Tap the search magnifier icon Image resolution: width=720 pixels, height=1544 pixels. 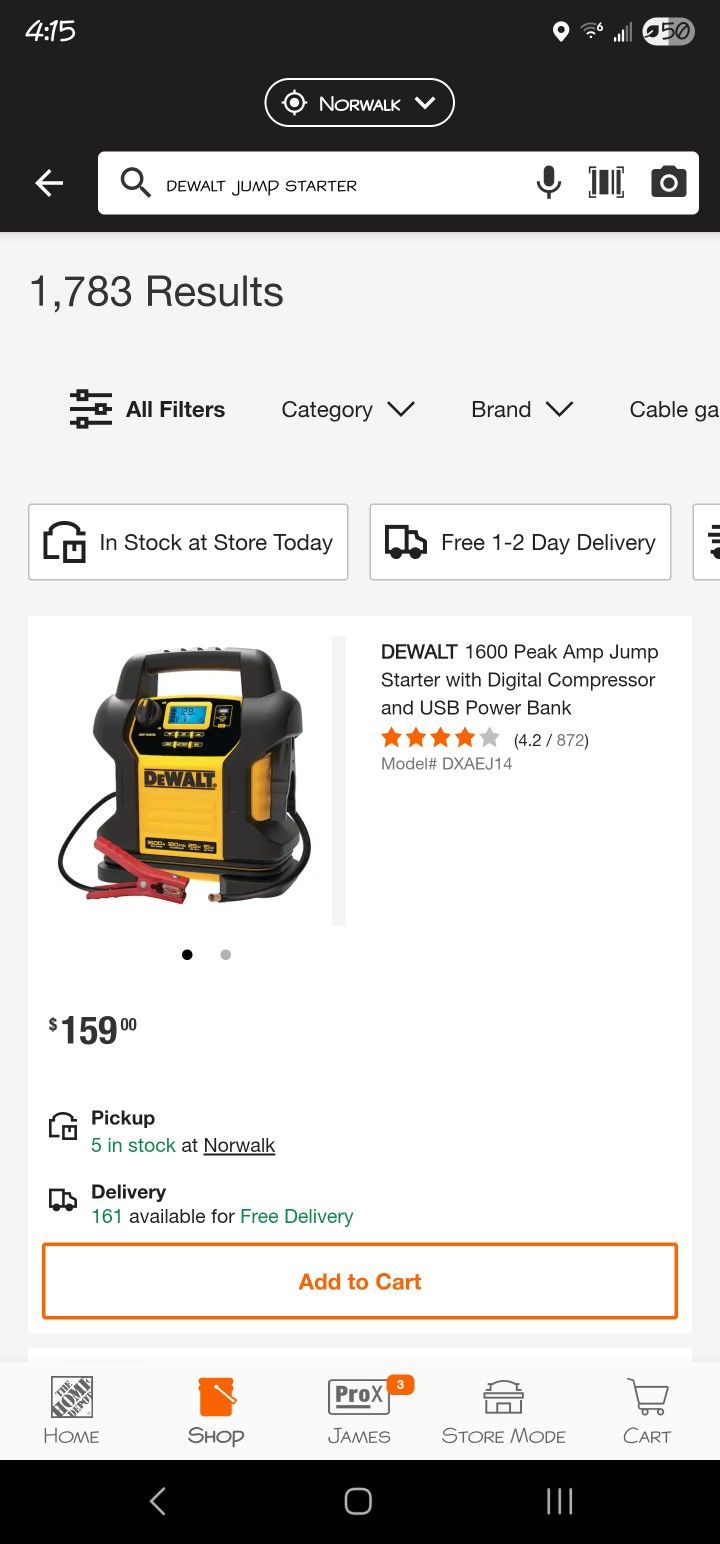(135, 183)
